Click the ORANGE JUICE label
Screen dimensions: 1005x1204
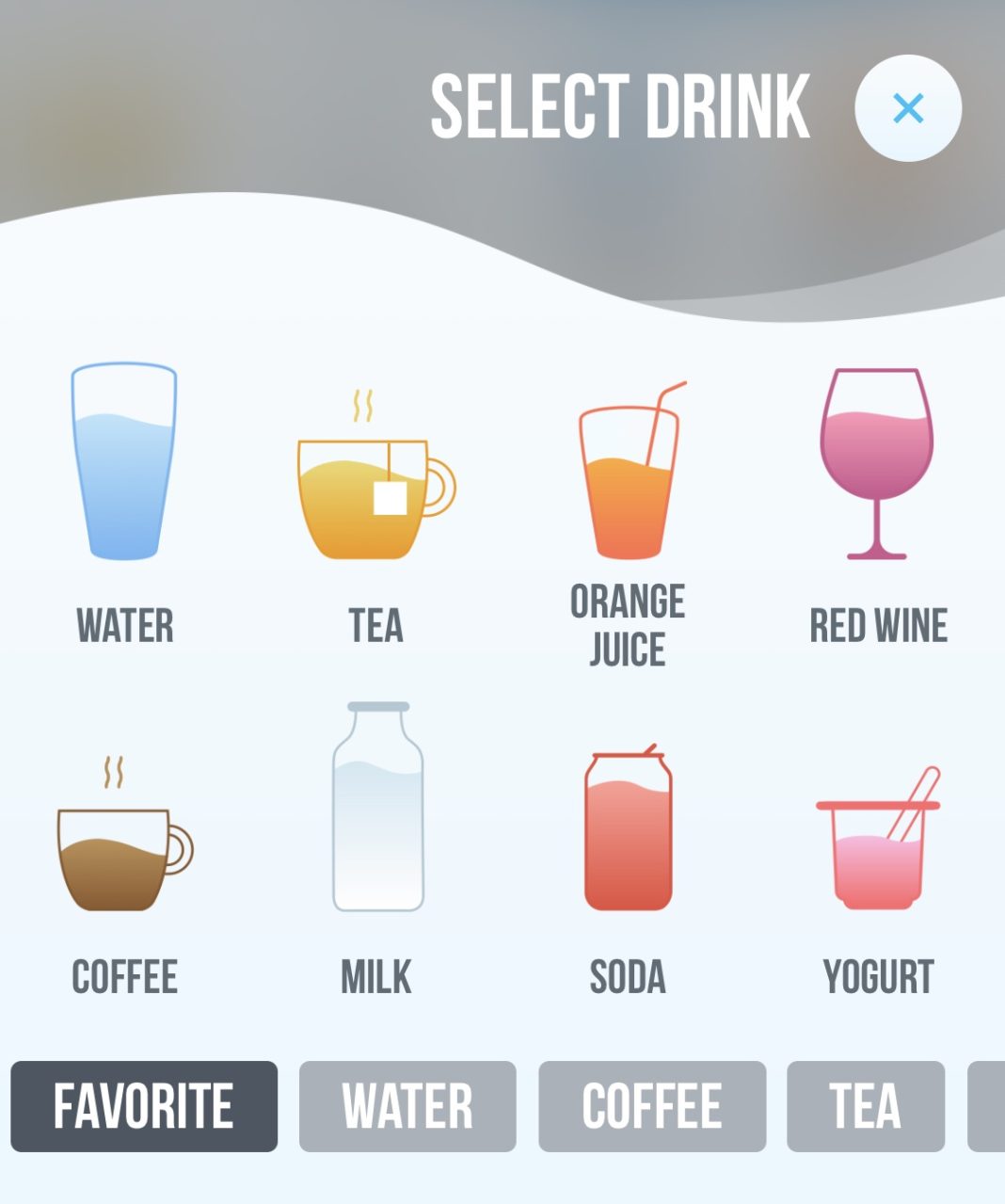click(x=628, y=624)
